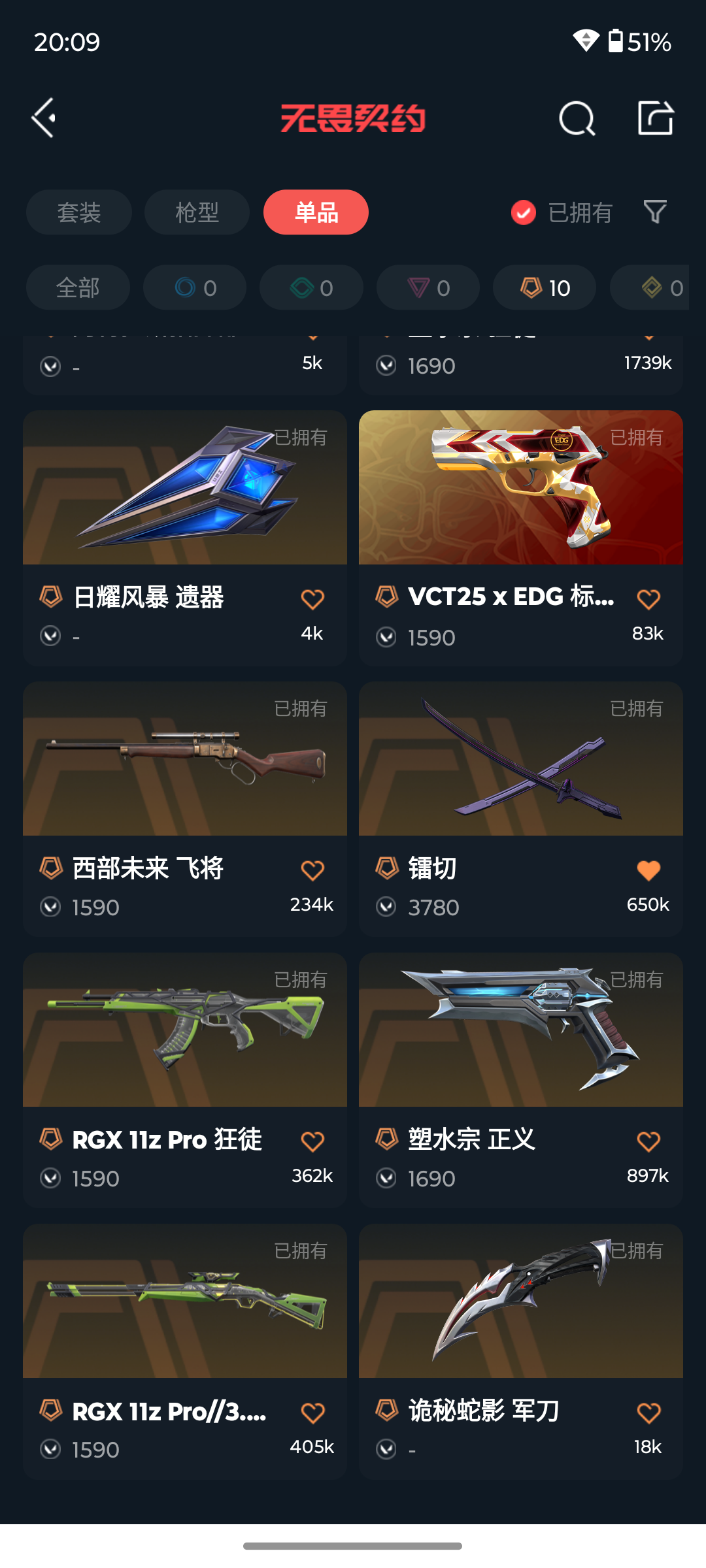Like the 西部未来 飞将 skin

312,870
